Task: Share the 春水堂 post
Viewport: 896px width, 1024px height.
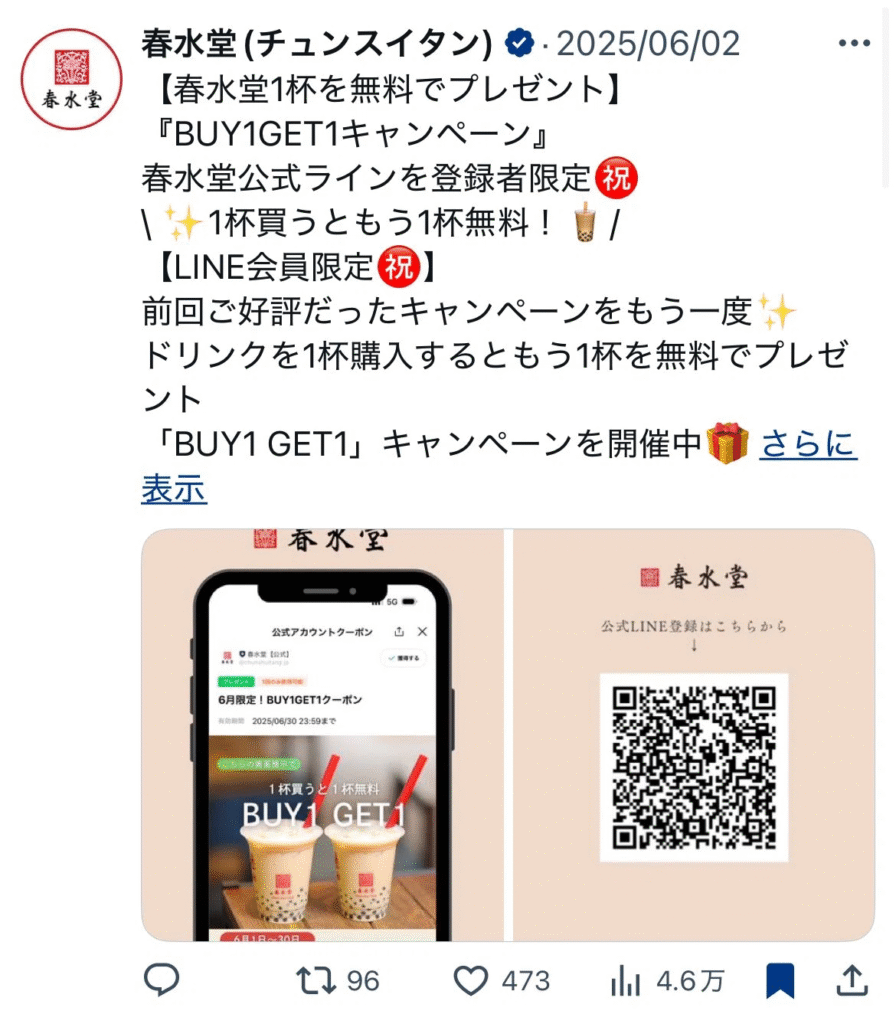Action: tap(851, 980)
